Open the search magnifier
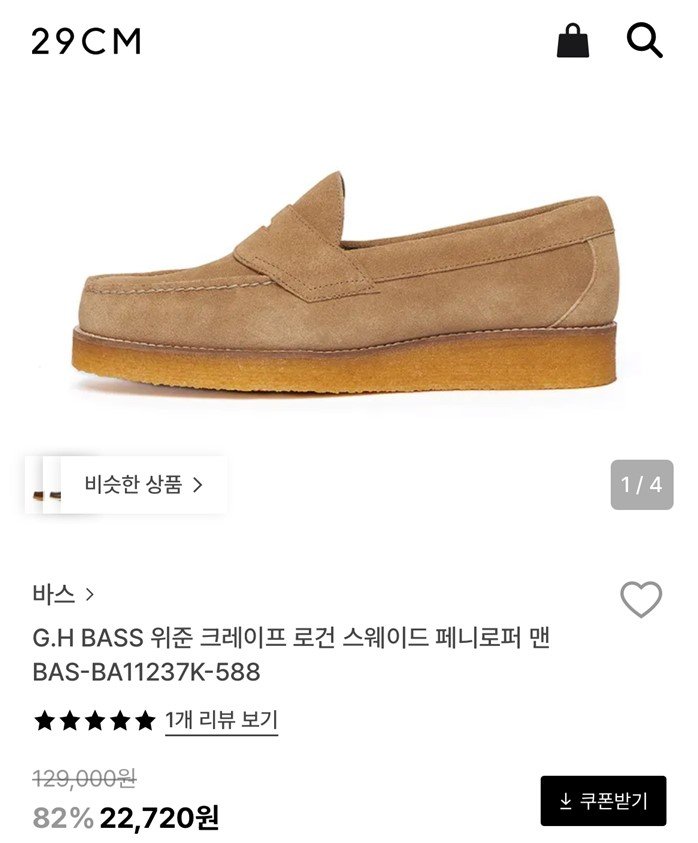This screenshot has width=698, height=843. point(644,41)
